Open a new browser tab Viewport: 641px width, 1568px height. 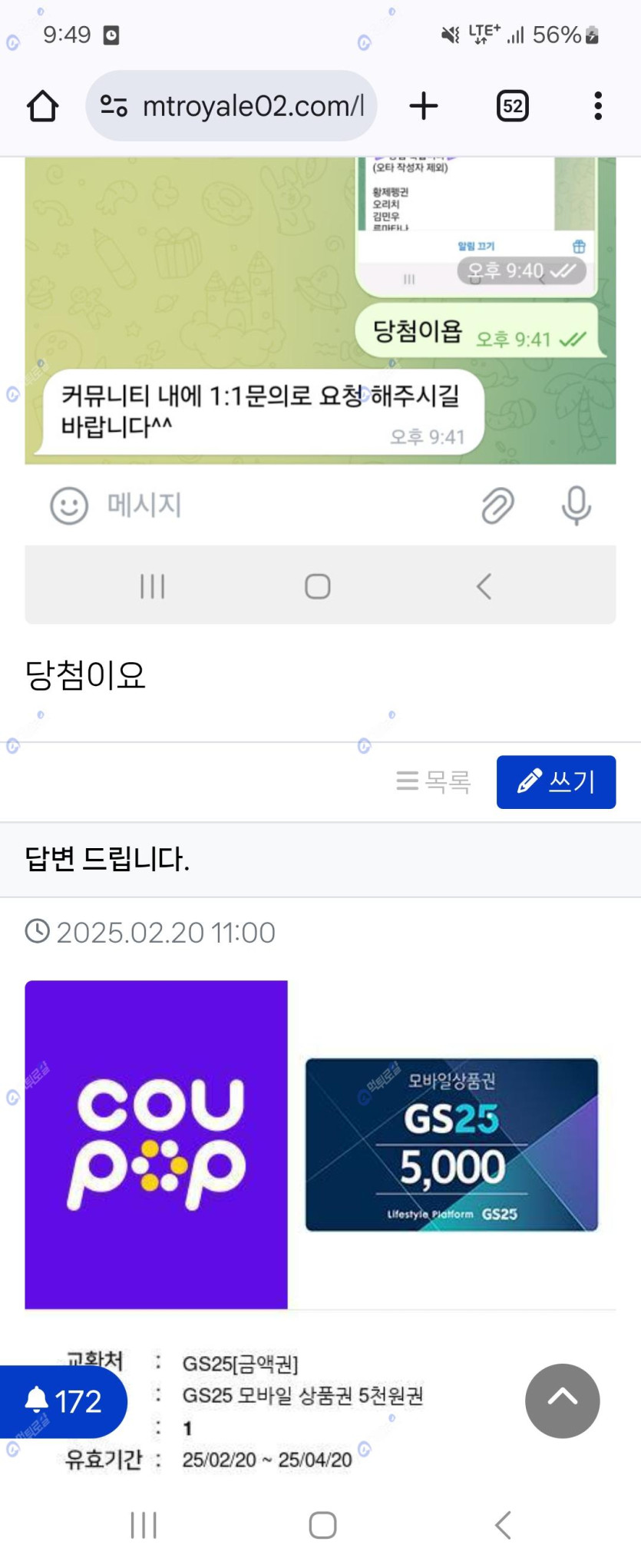423,106
